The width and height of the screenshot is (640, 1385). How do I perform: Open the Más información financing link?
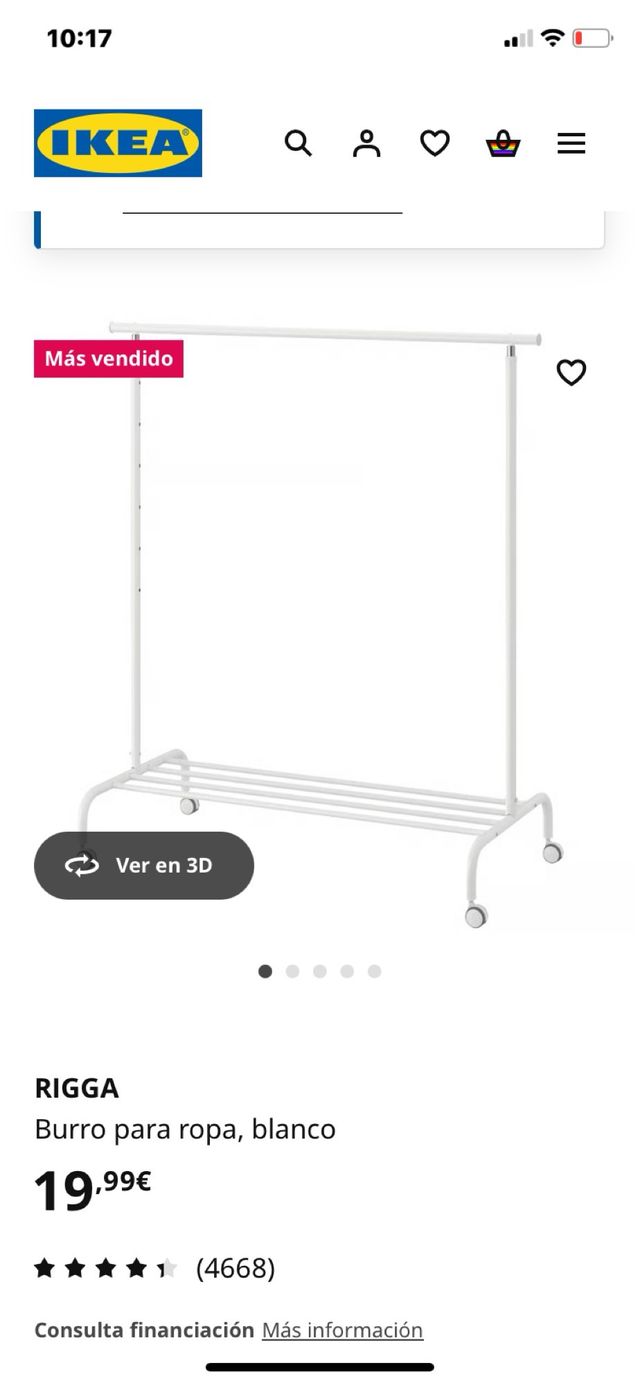pyautogui.click(x=342, y=1330)
